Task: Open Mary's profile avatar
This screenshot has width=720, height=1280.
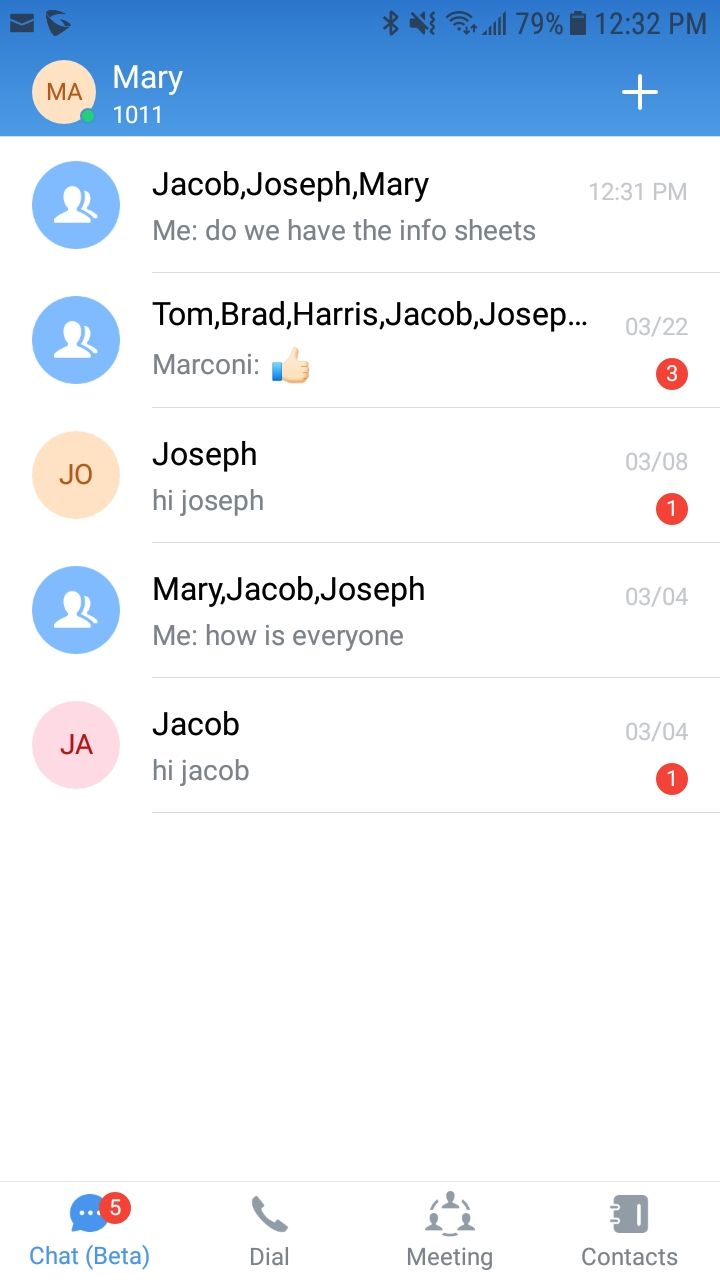Action: click(64, 92)
